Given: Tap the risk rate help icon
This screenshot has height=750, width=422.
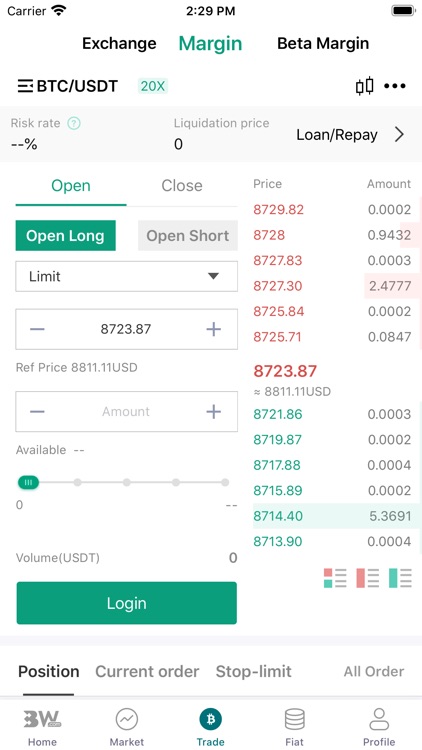Looking at the screenshot, I should click(74, 123).
